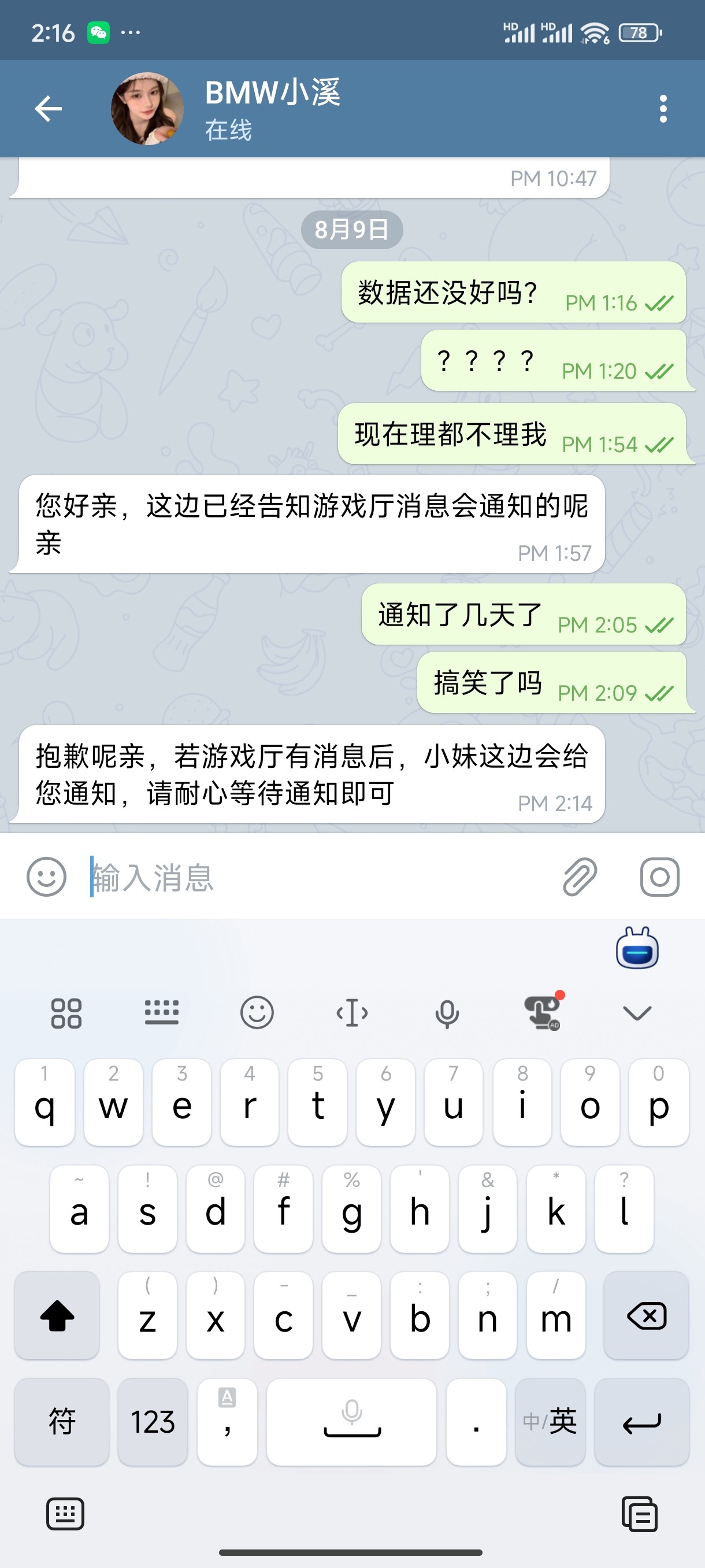Switch keyboard layout from toolbar
705x1568 pixels.
(161, 1012)
